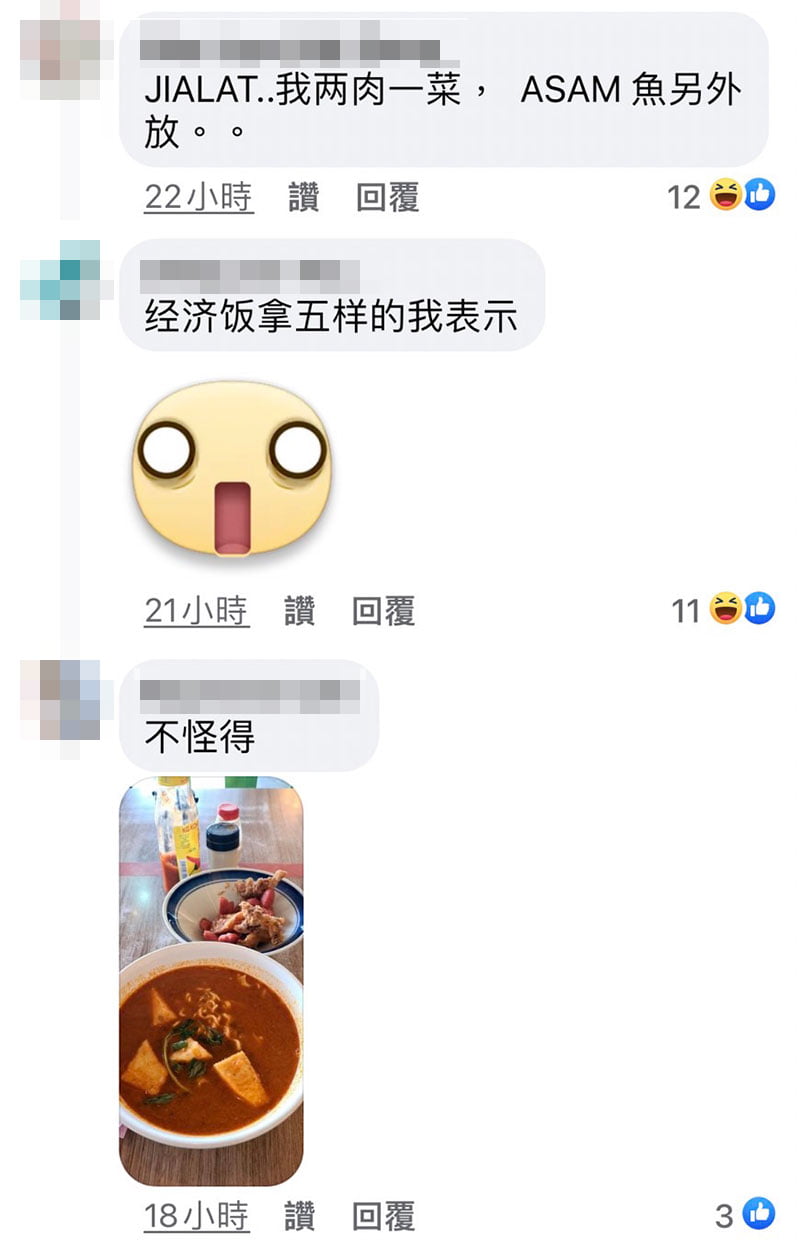
Task: Open the food photo in 不怪得 comment
Action: [x=211, y=980]
